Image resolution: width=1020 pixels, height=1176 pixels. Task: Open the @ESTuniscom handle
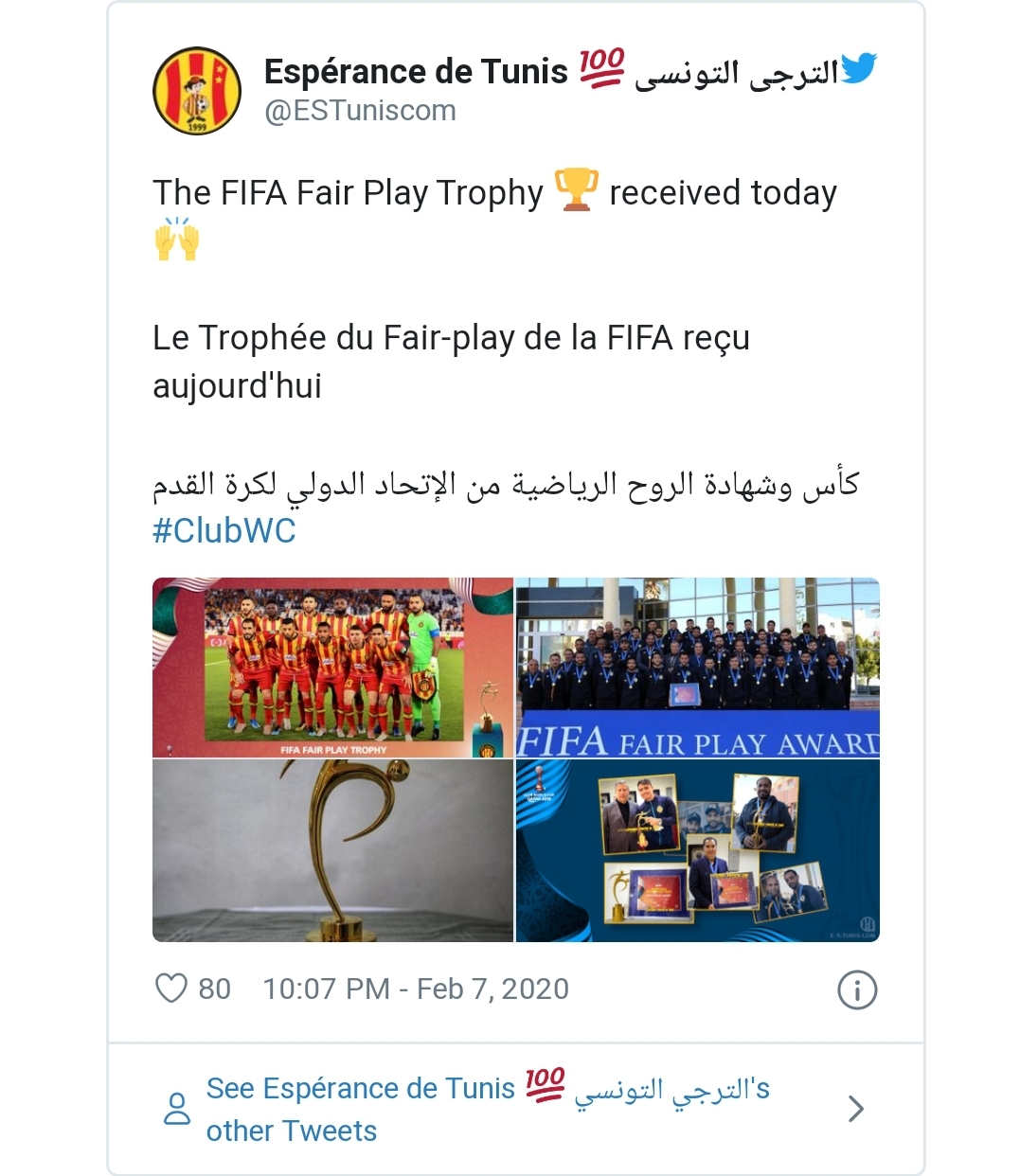click(360, 111)
